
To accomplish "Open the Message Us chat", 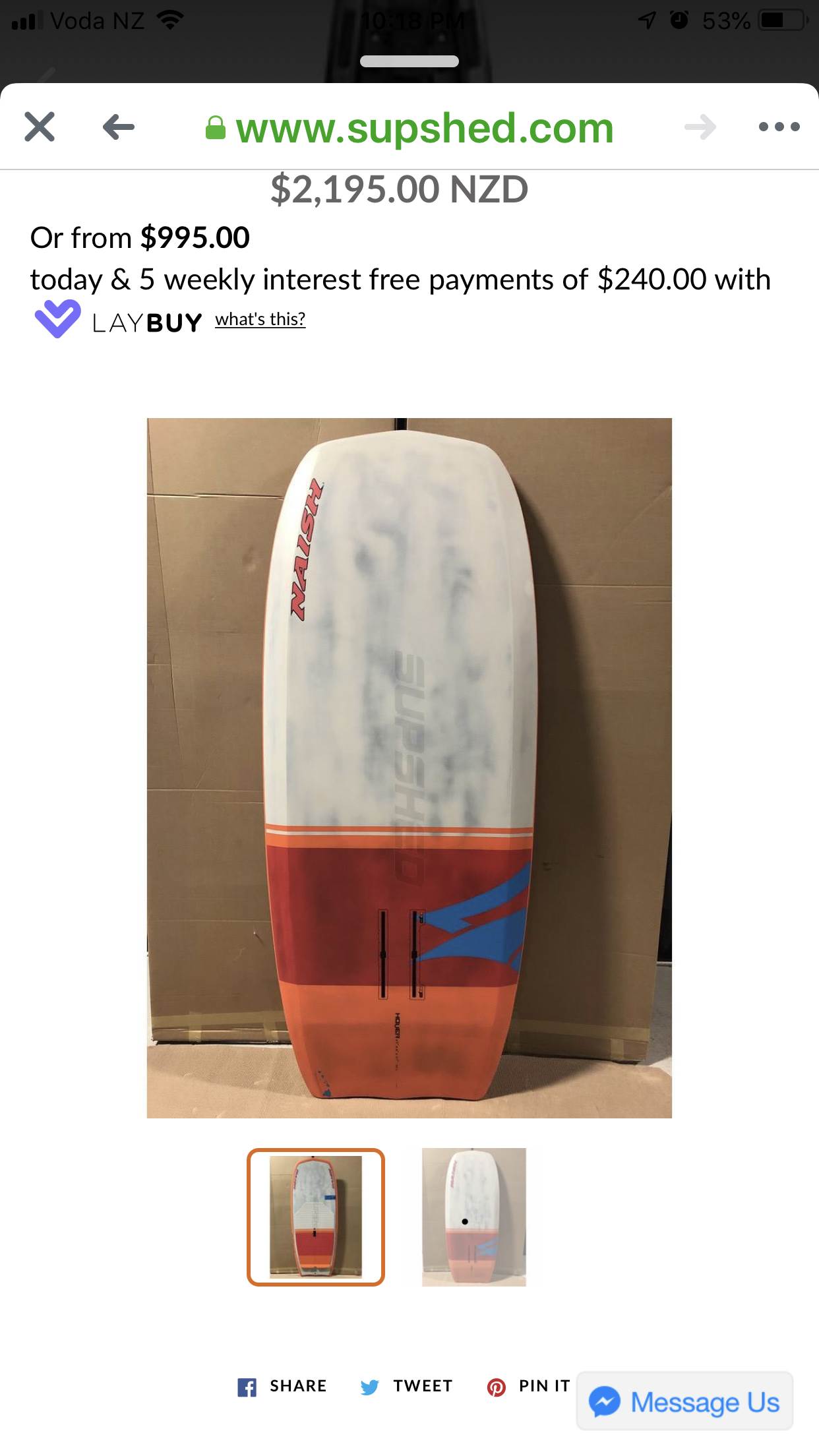I will coord(684,1402).
